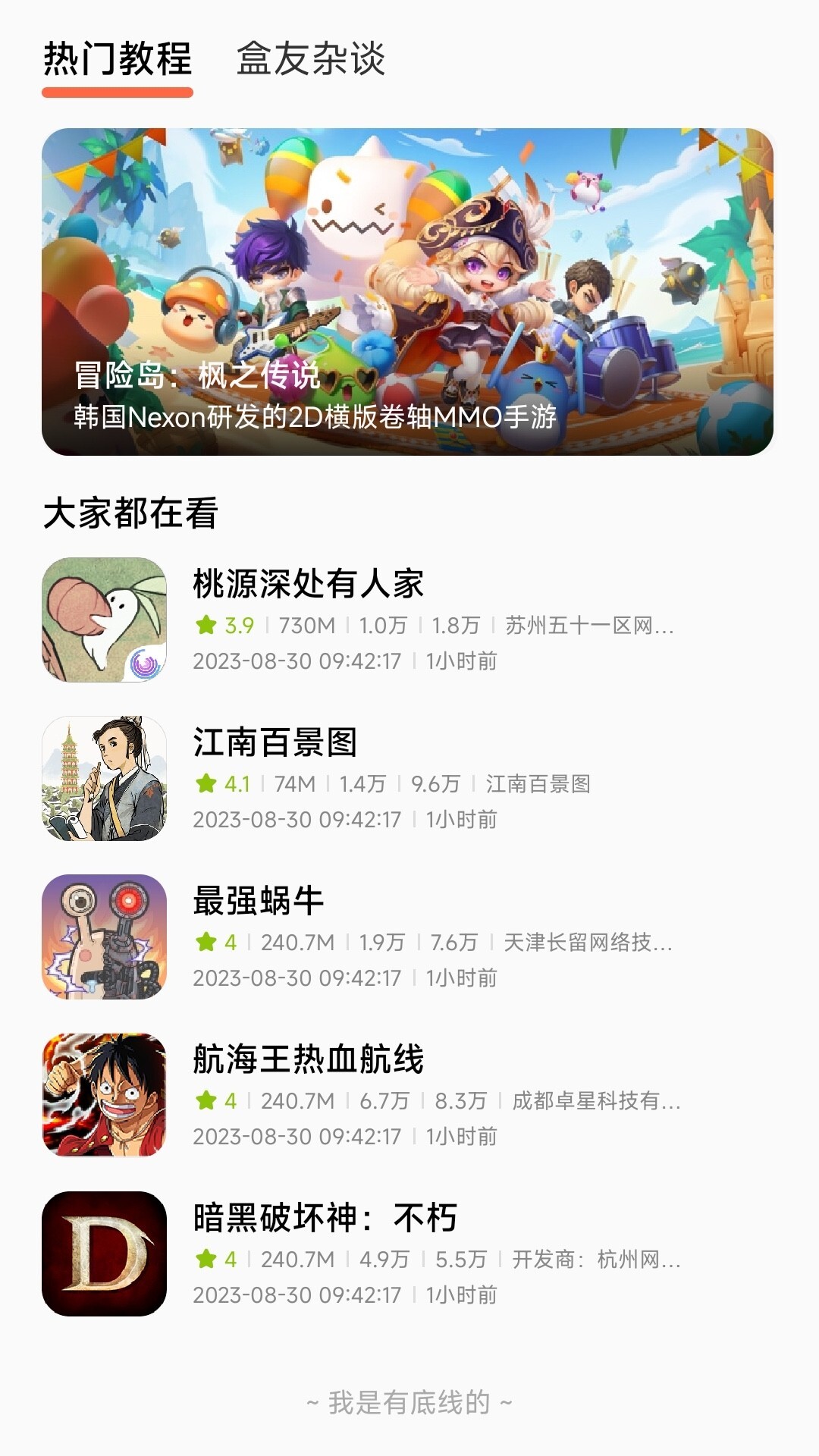Open the 冒险岛：枫之传说 banner

pos(409,292)
